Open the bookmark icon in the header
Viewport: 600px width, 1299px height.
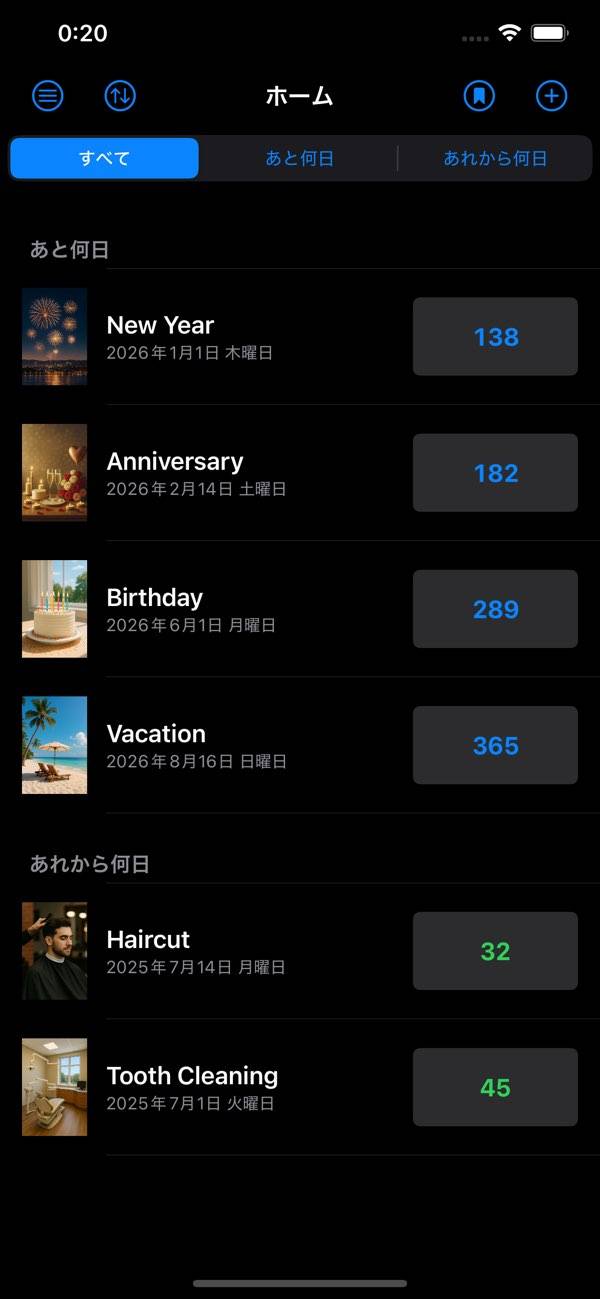[x=480, y=96]
